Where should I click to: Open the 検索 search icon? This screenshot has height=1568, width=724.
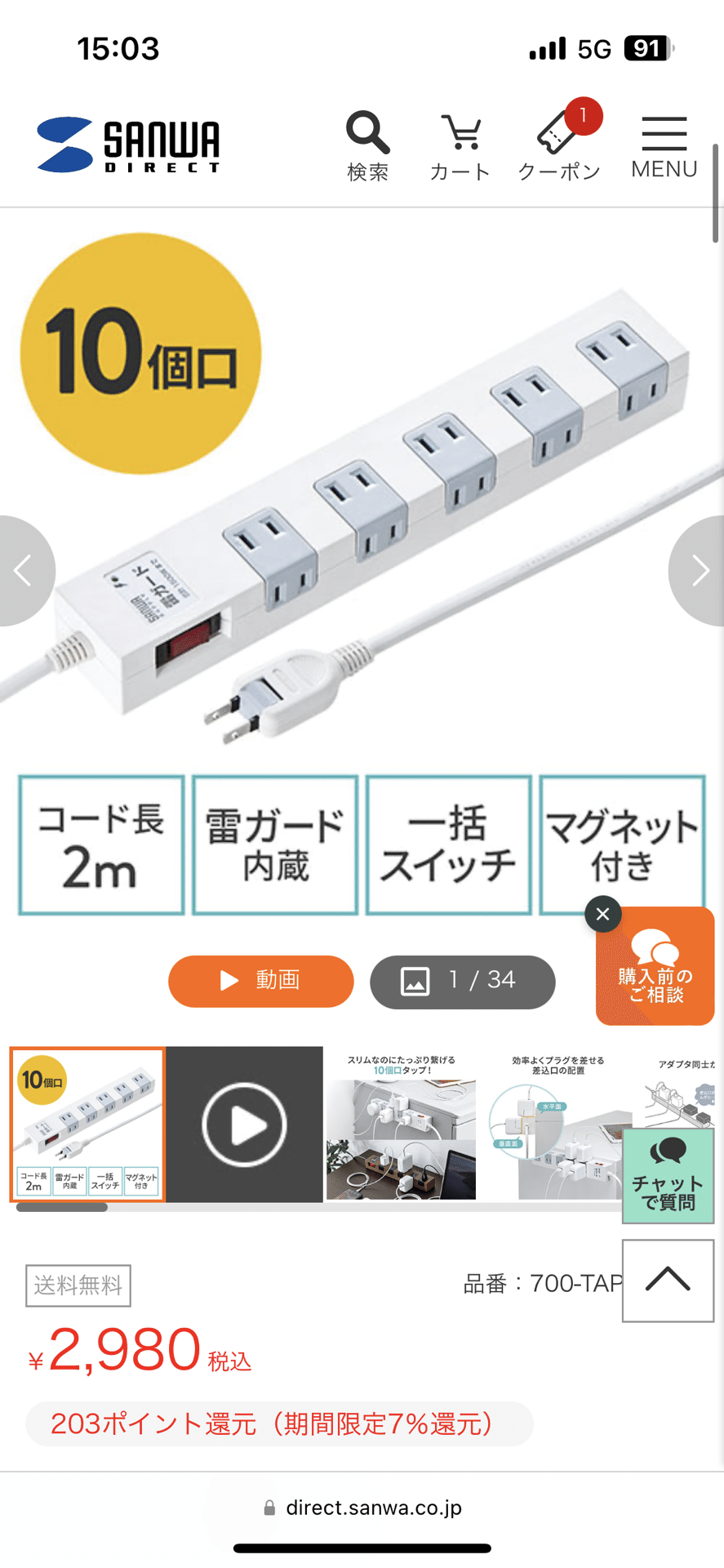367,145
